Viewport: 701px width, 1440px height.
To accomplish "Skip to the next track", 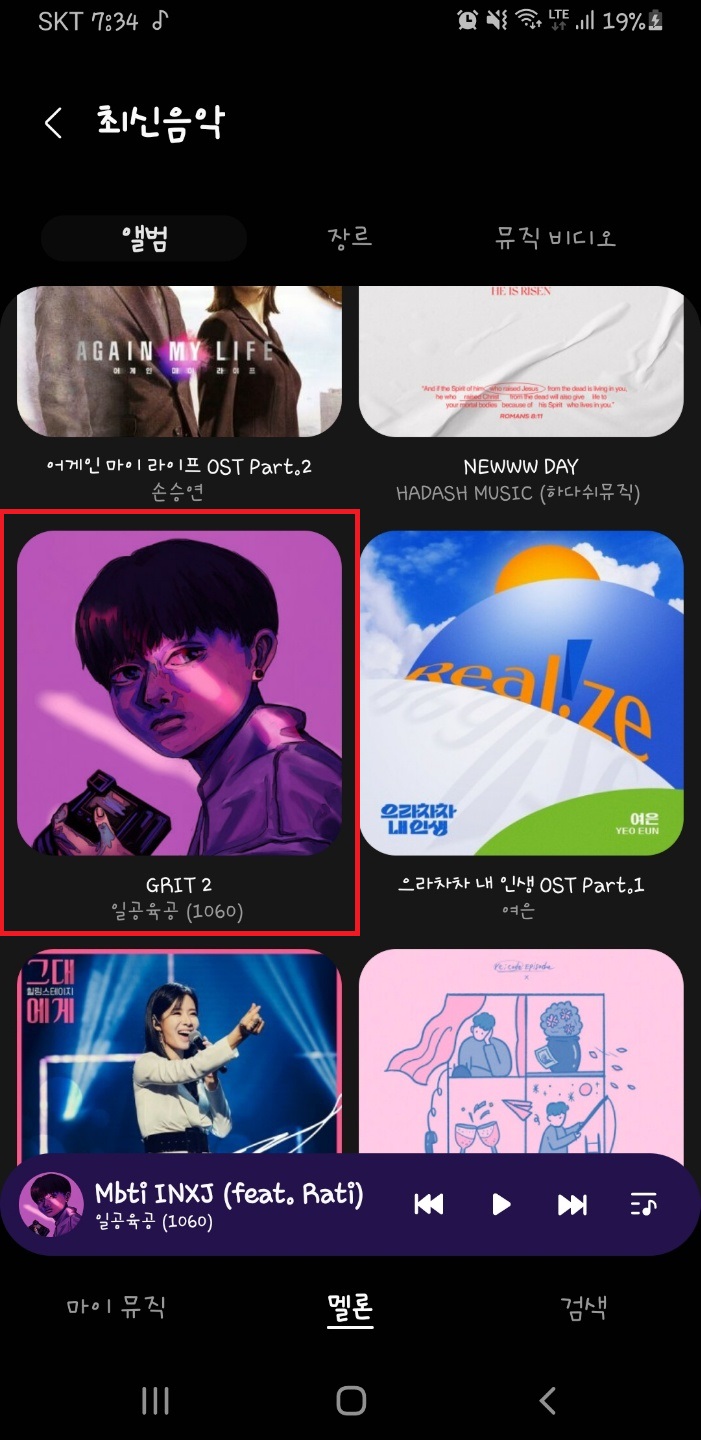I will [572, 1205].
